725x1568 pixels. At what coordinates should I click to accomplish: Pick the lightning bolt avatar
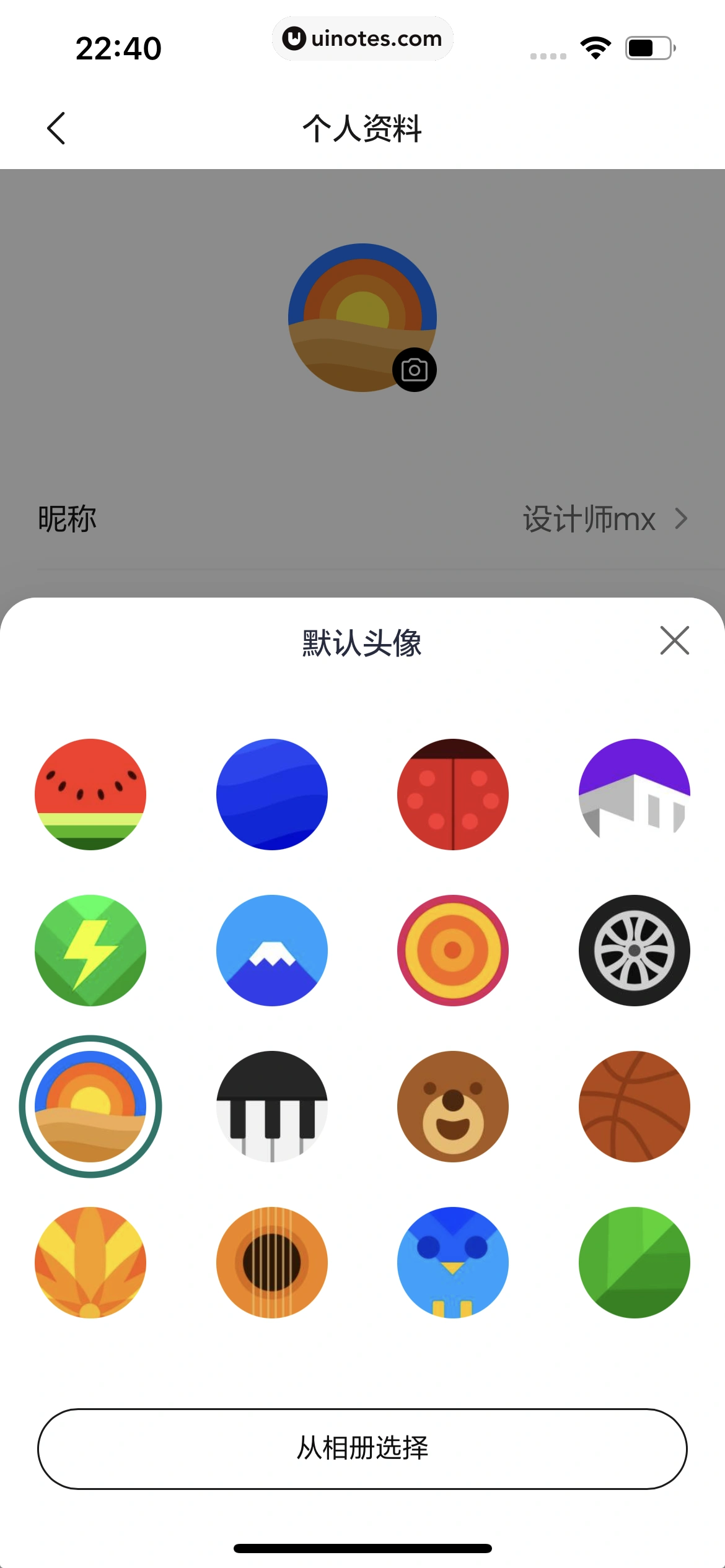tap(90, 950)
